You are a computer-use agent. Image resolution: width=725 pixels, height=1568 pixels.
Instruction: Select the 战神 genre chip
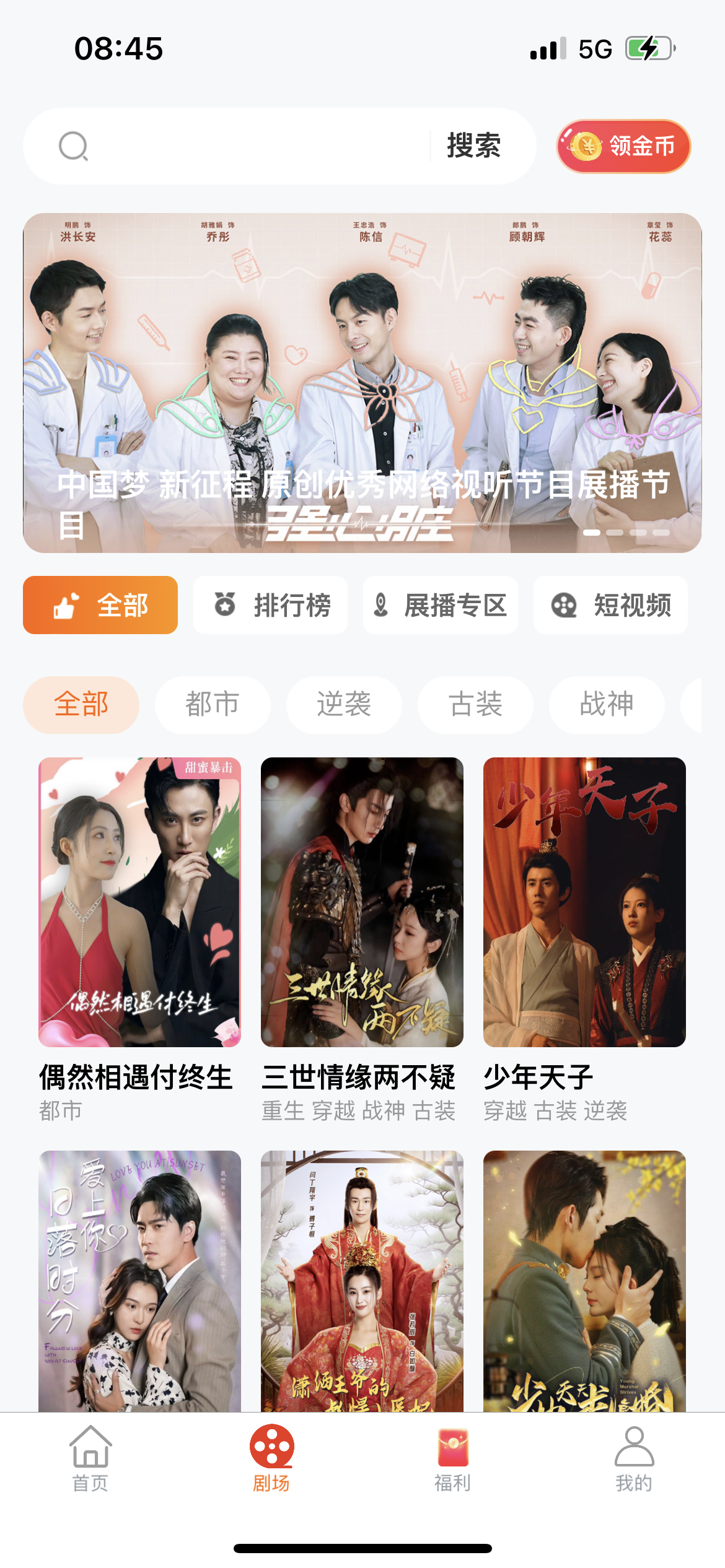[607, 705]
